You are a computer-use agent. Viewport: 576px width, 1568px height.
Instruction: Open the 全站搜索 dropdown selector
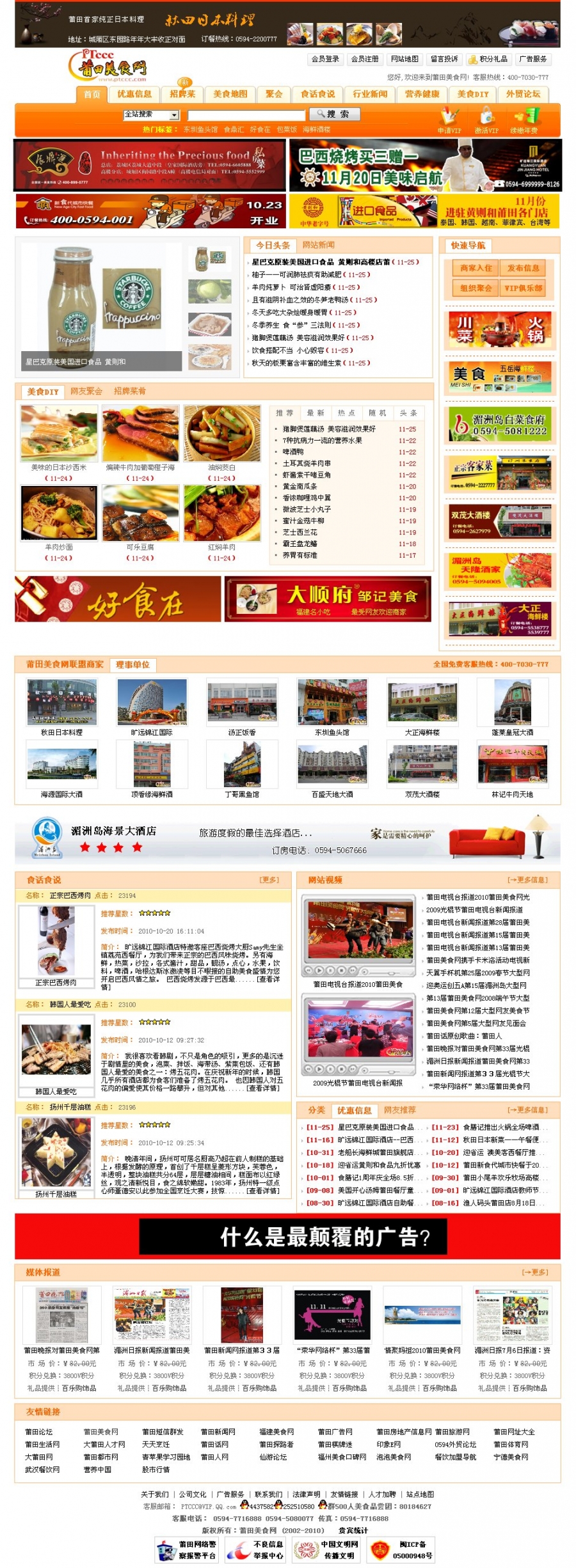tap(152, 115)
